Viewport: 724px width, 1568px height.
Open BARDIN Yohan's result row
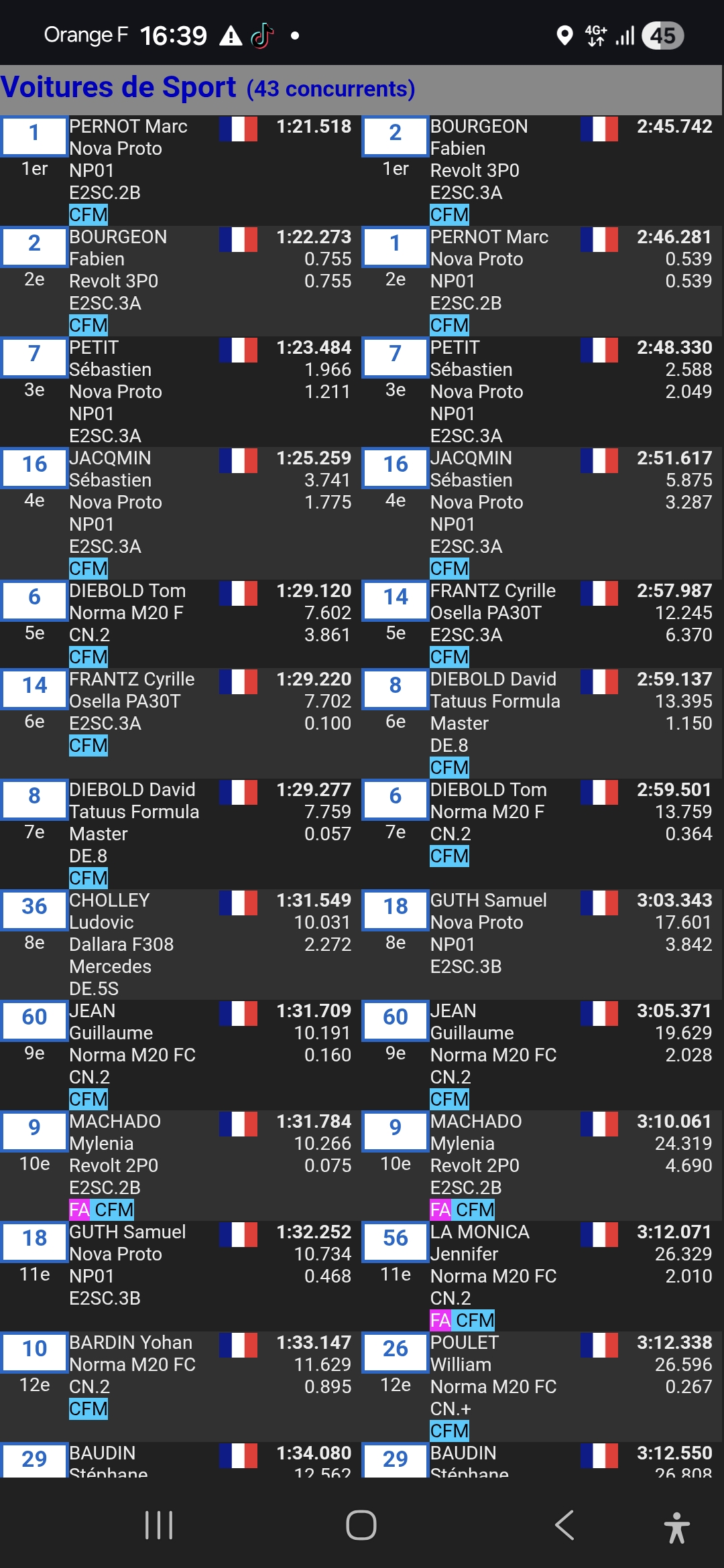coord(180,1375)
